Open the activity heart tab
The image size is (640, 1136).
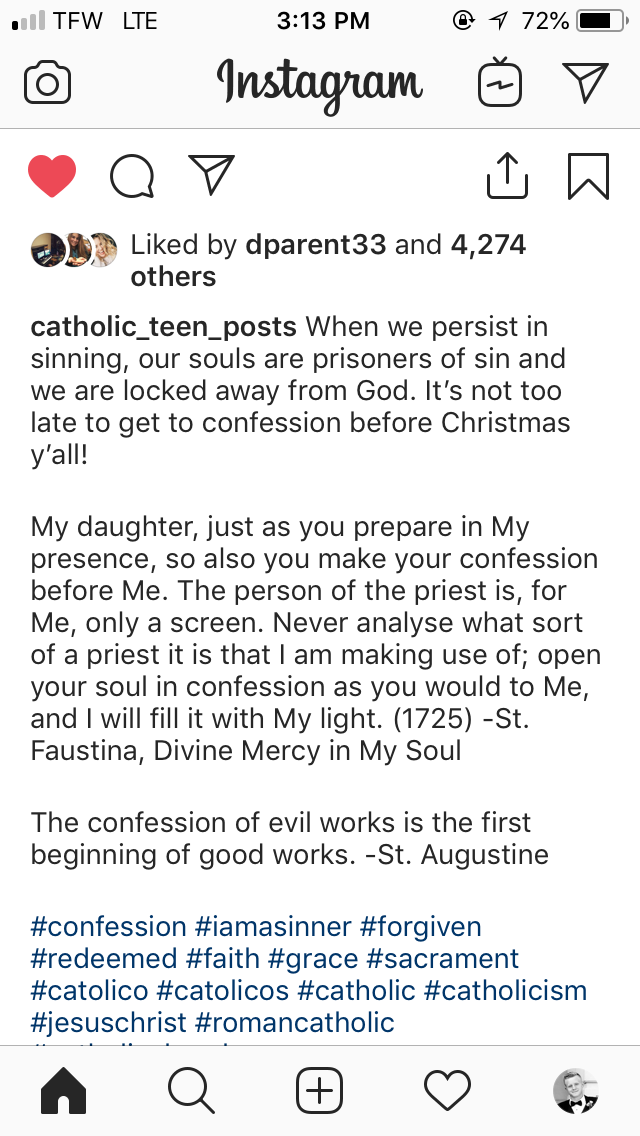[447, 1091]
